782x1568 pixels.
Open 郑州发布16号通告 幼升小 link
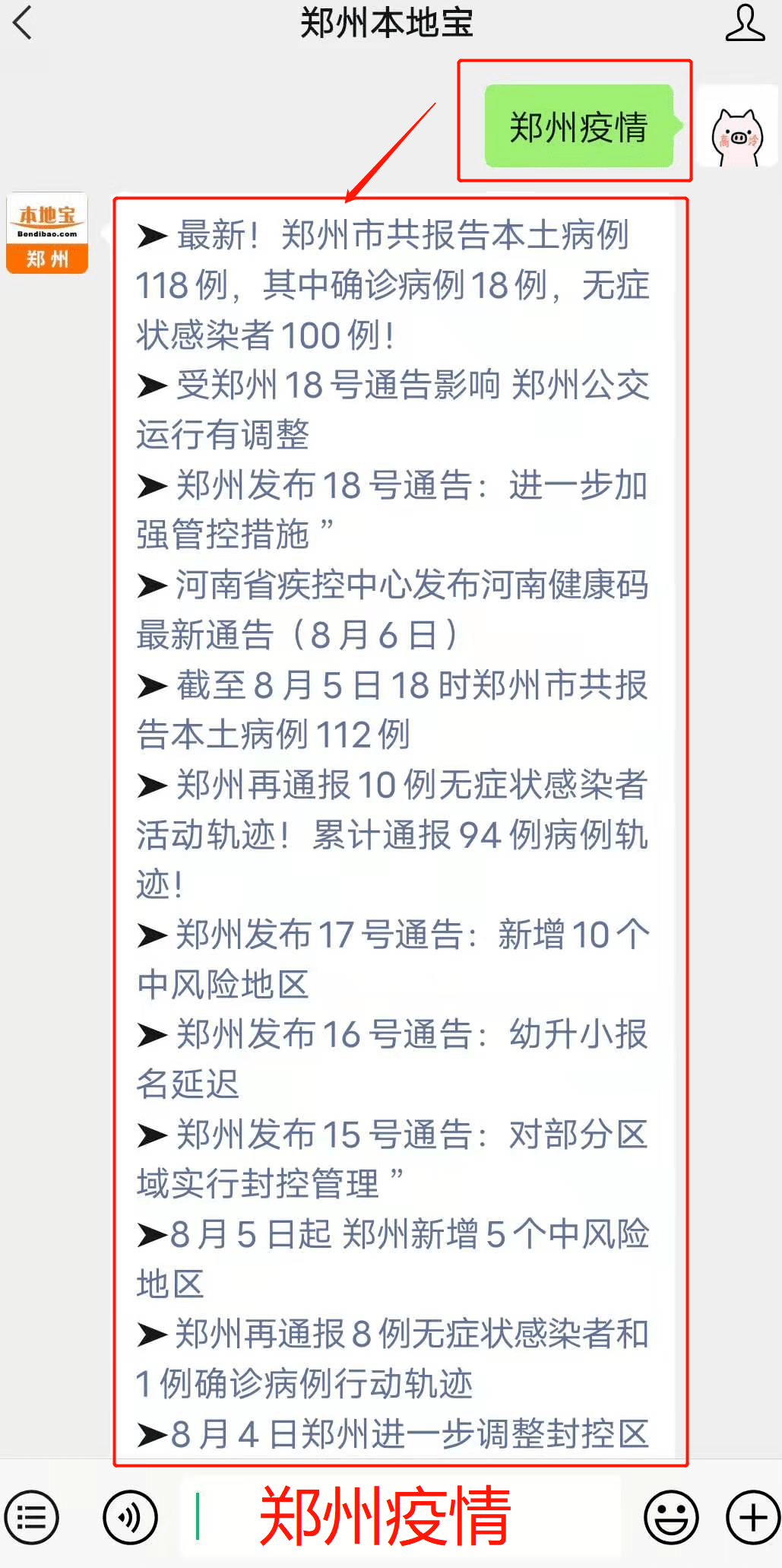point(393,1059)
